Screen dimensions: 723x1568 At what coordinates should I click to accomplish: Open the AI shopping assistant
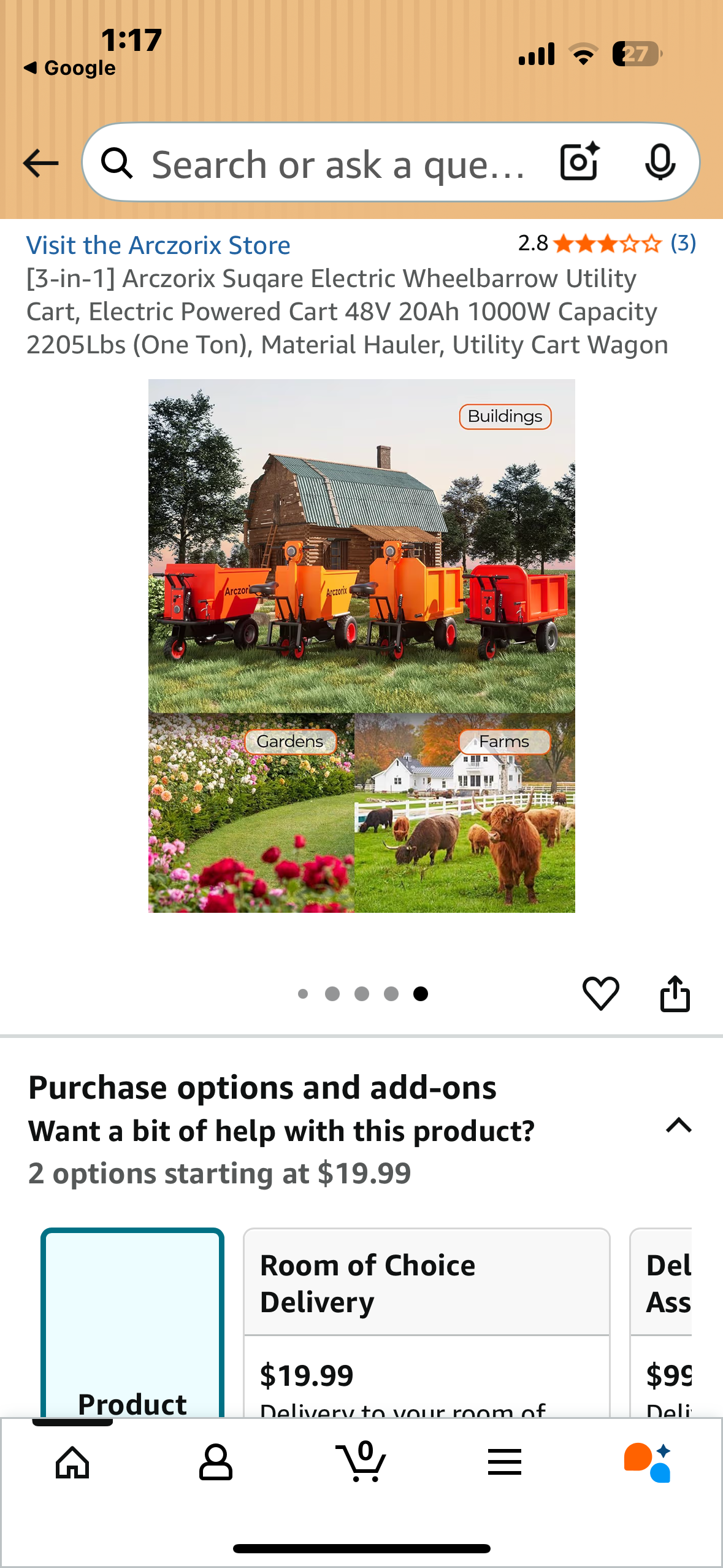pos(648,1462)
